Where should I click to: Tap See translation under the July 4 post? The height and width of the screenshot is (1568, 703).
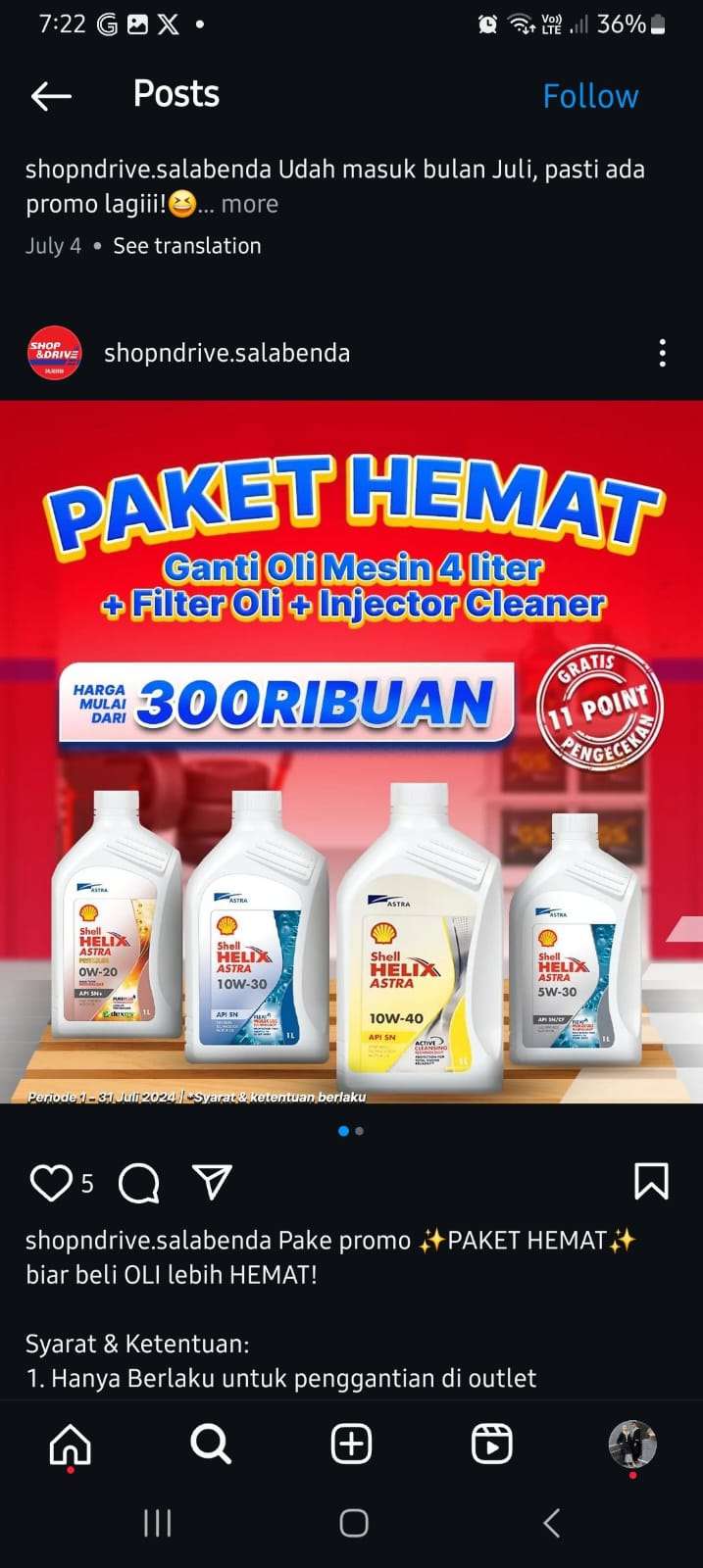click(x=187, y=246)
